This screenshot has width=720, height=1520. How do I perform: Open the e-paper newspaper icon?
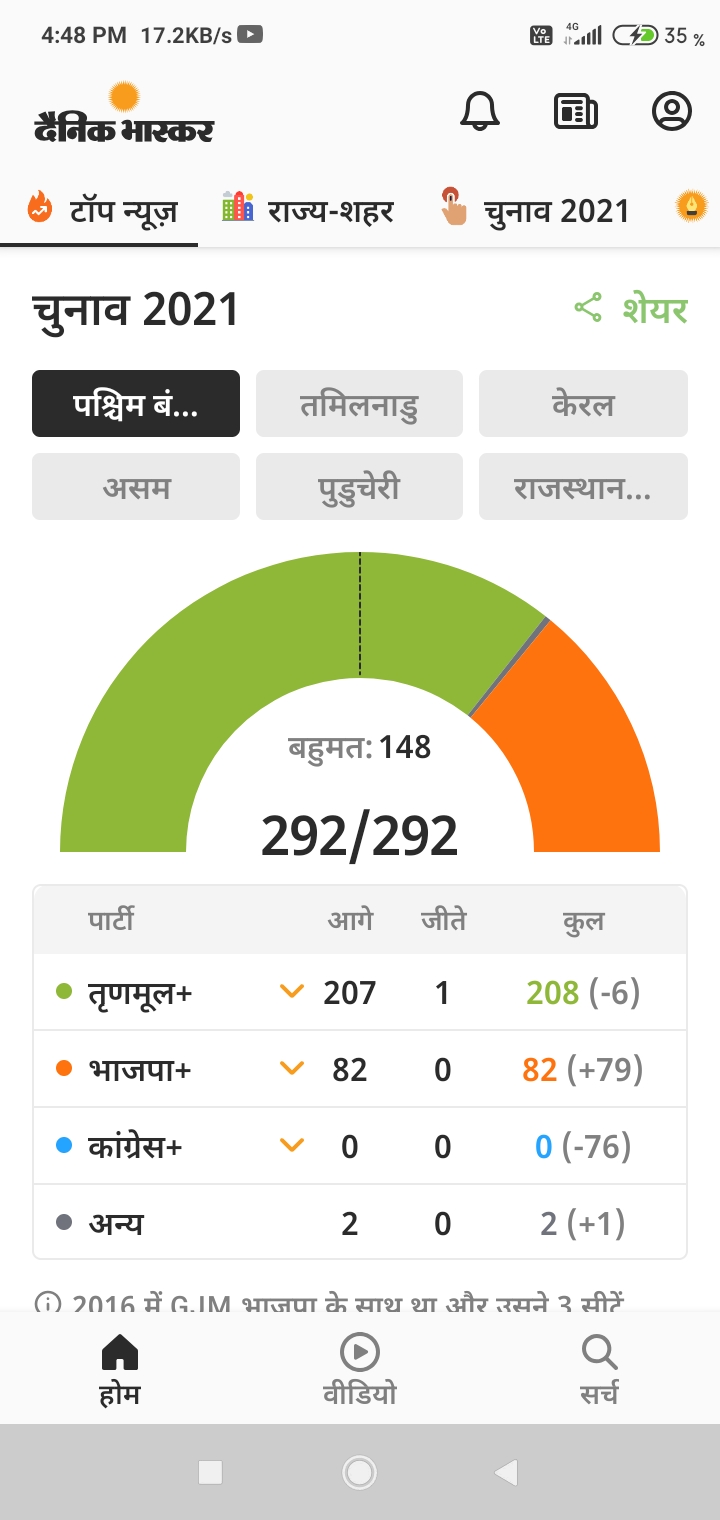tap(575, 110)
